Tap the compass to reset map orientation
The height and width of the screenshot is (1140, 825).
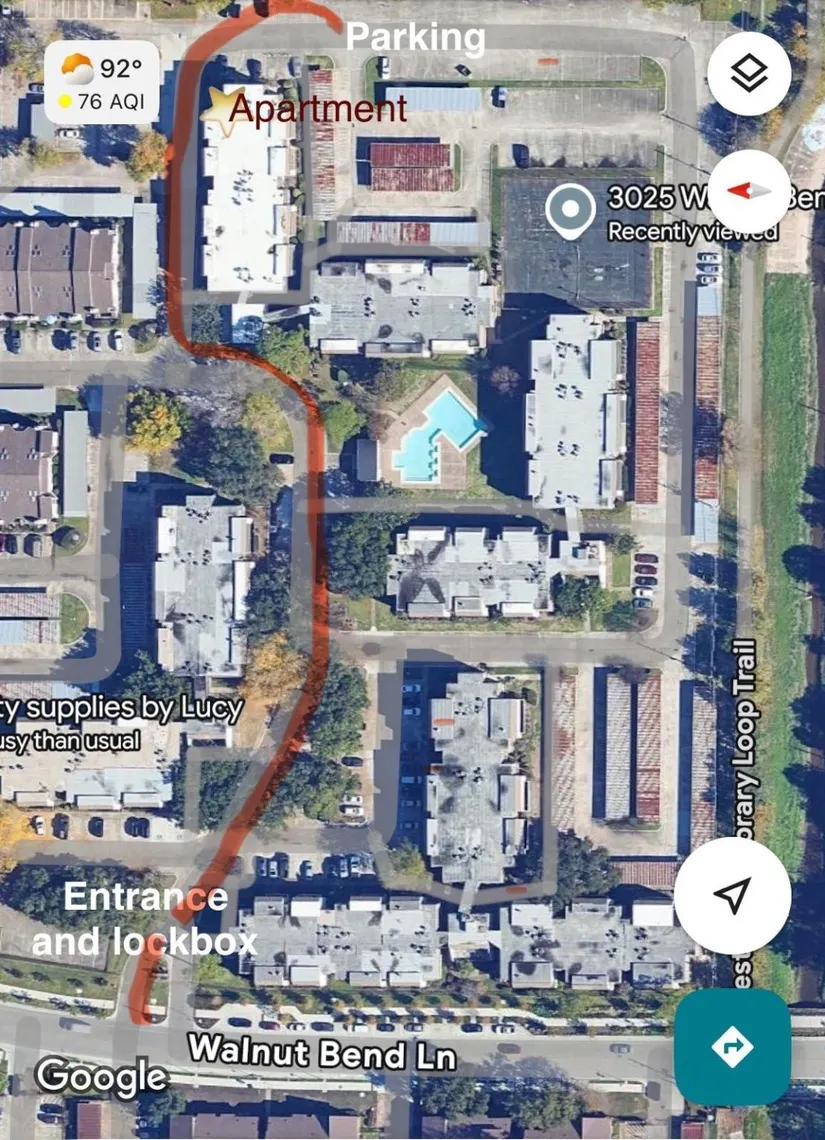click(x=749, y=190)
